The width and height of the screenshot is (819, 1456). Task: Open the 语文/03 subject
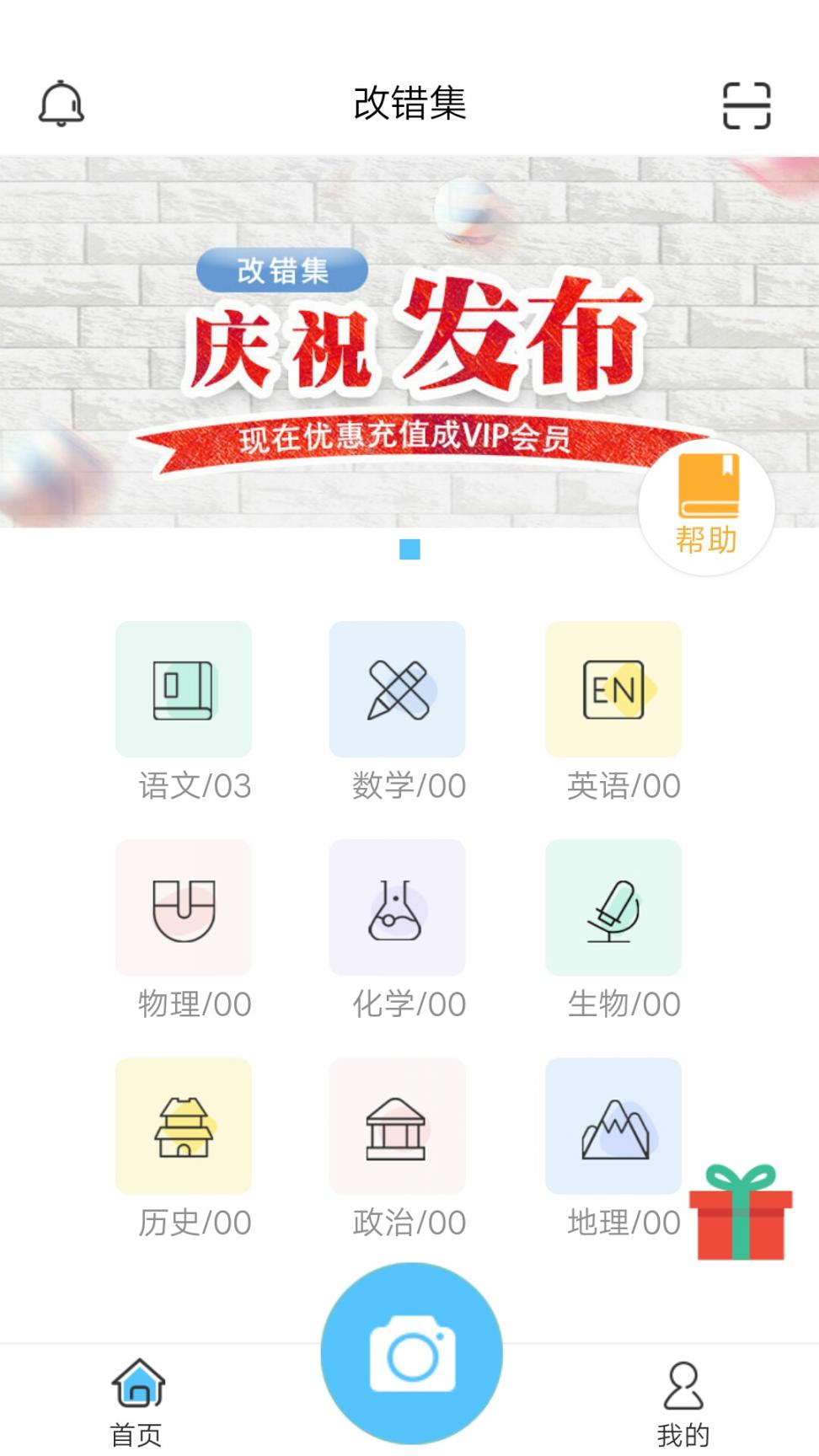click(184, 689)
